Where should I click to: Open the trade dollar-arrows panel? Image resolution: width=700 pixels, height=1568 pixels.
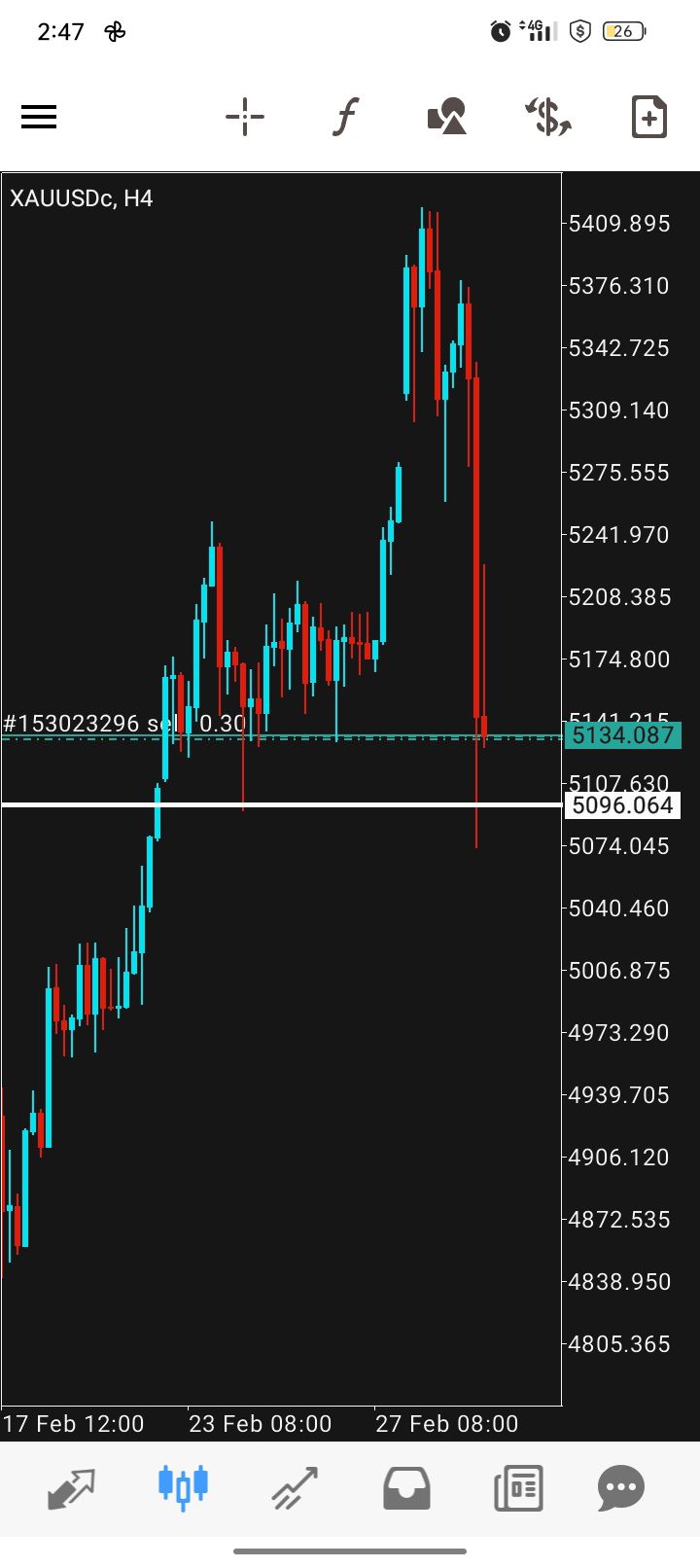548,118
